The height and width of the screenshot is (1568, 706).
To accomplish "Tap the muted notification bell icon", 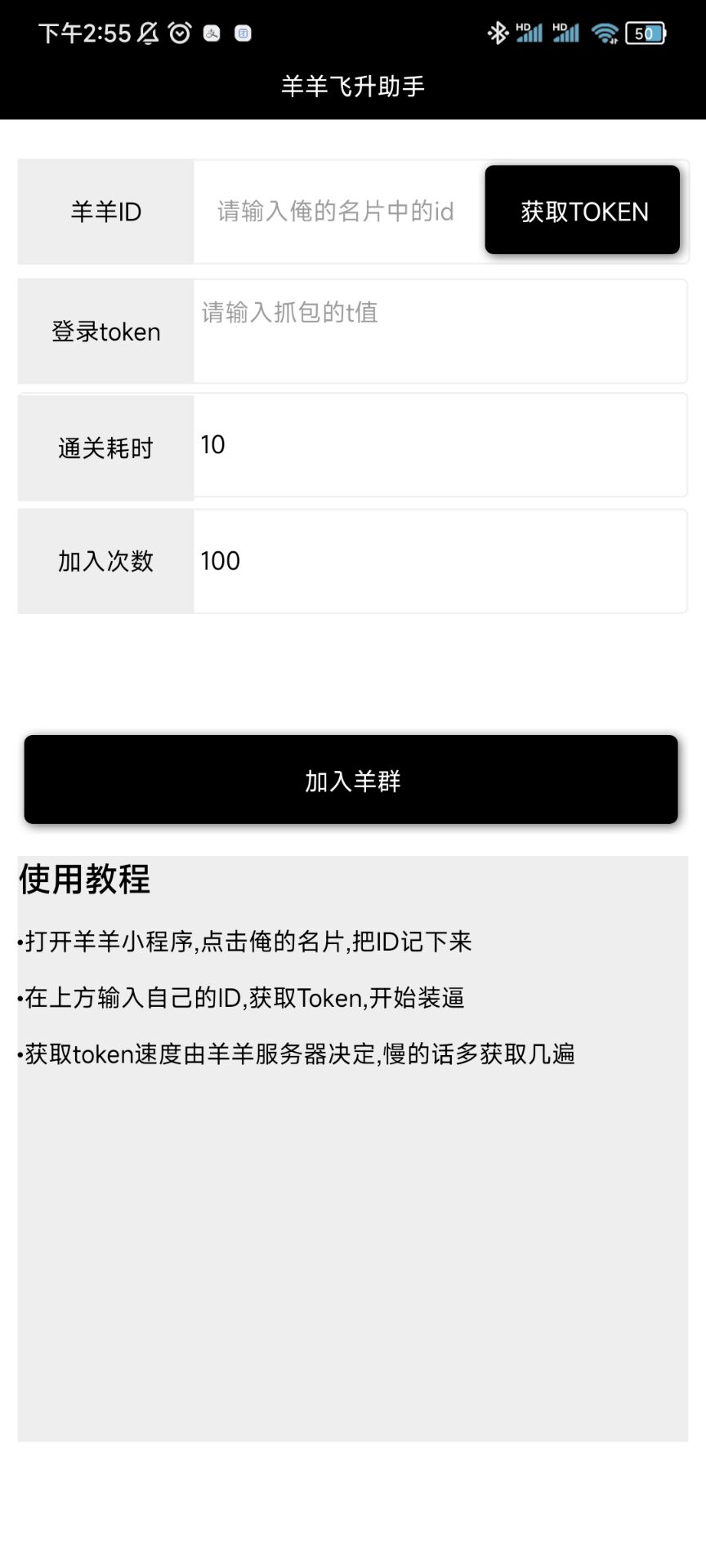I will pyautogui.click(x=149, y=33).
